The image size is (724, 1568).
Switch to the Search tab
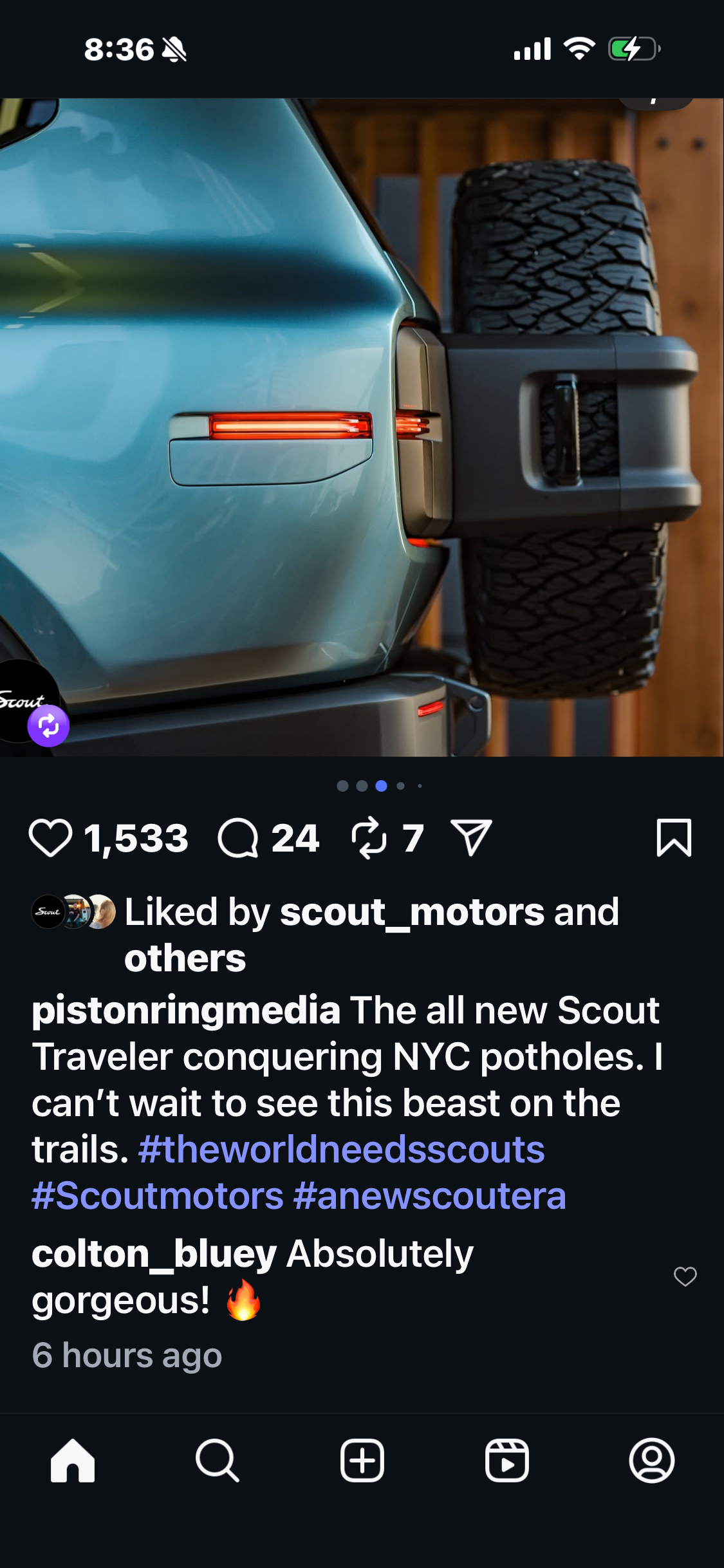coord(218,1461)
